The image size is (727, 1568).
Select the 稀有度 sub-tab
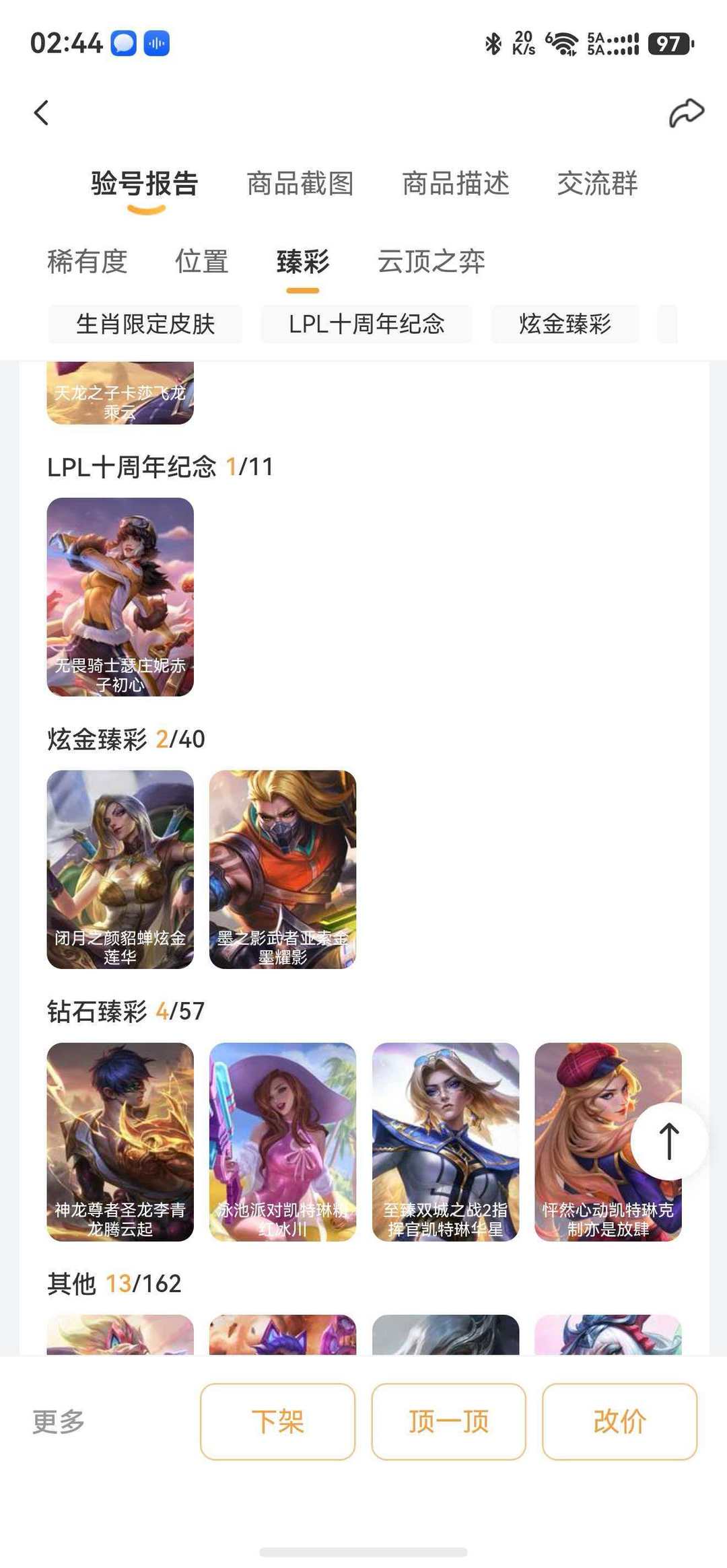point(88,262)
